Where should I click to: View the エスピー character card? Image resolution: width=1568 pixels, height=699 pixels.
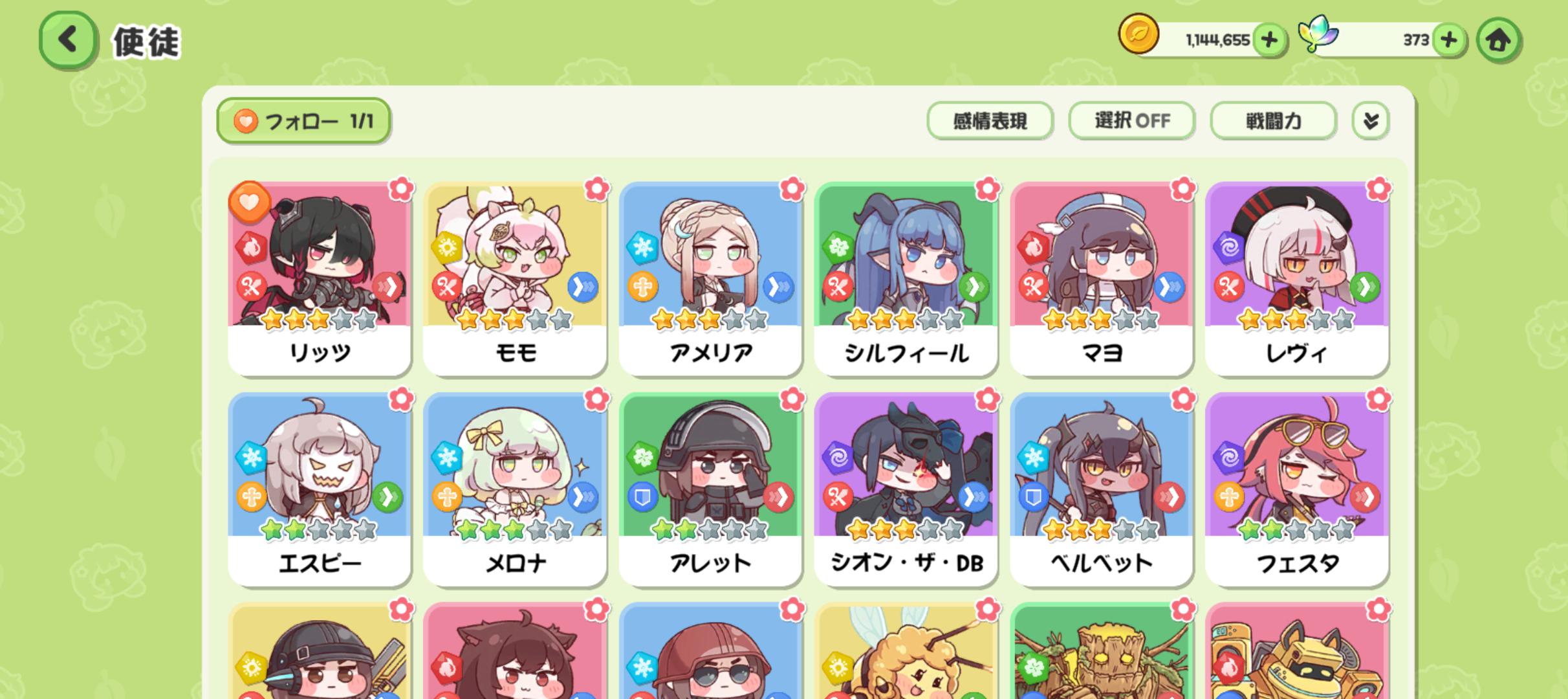click(320, 489)
